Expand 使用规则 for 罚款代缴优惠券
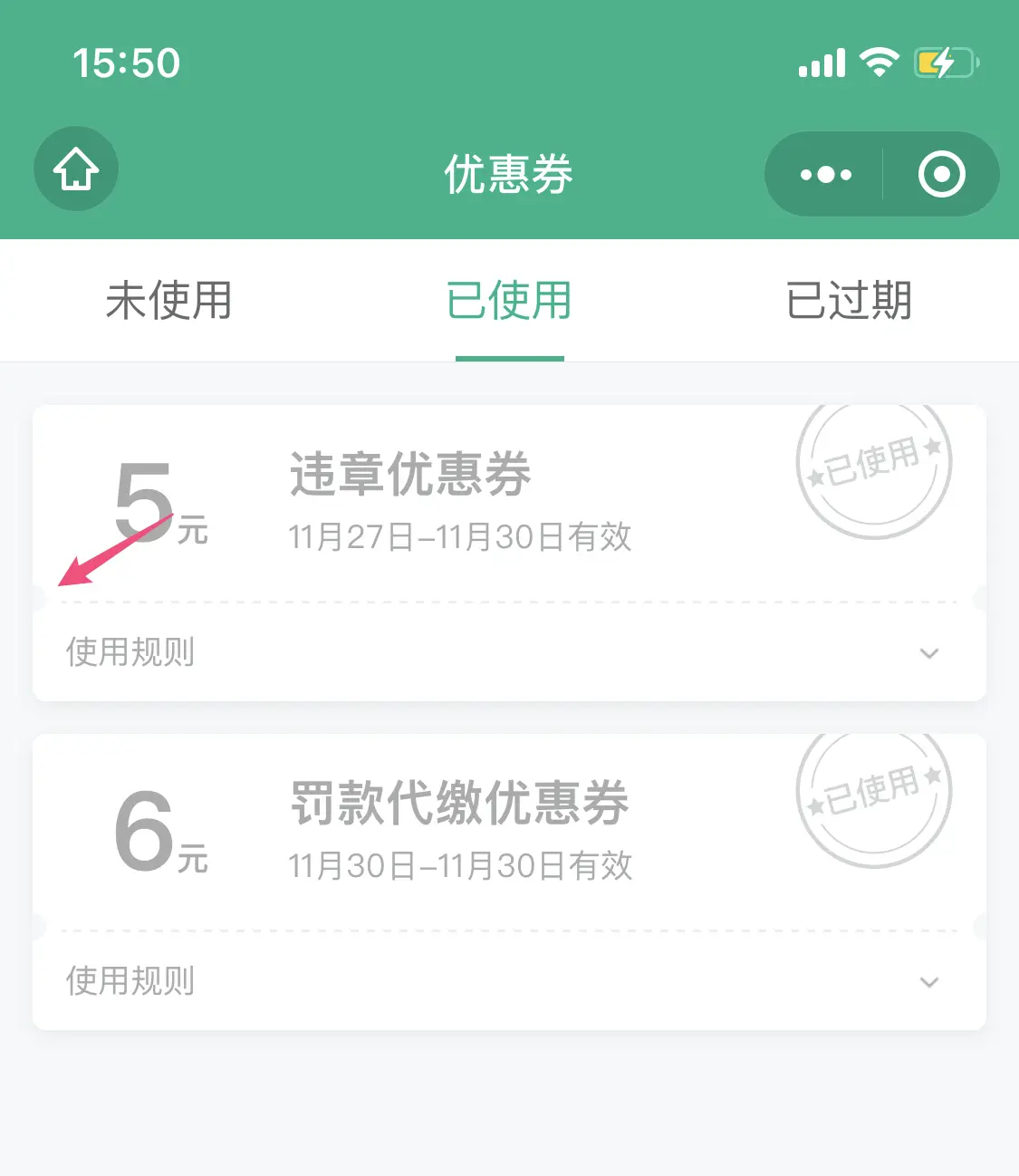Viewport: 1019px width, 1176px height. point(928,982)
